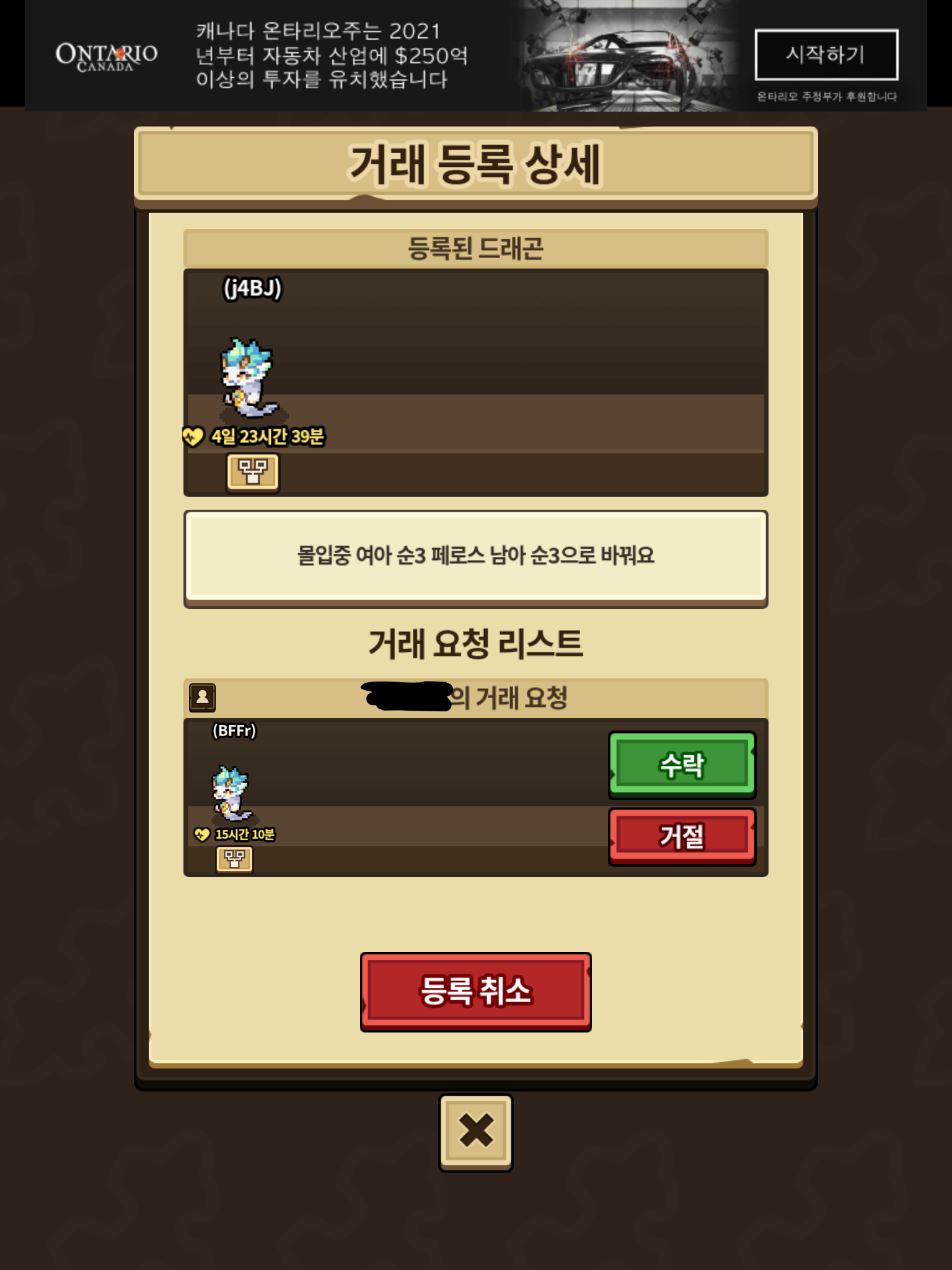Image resolution: width=952 pixels, height=1270 pixels.
Task: Tap 시작하기 on the Ontario ad
Action: pos(826,55)
